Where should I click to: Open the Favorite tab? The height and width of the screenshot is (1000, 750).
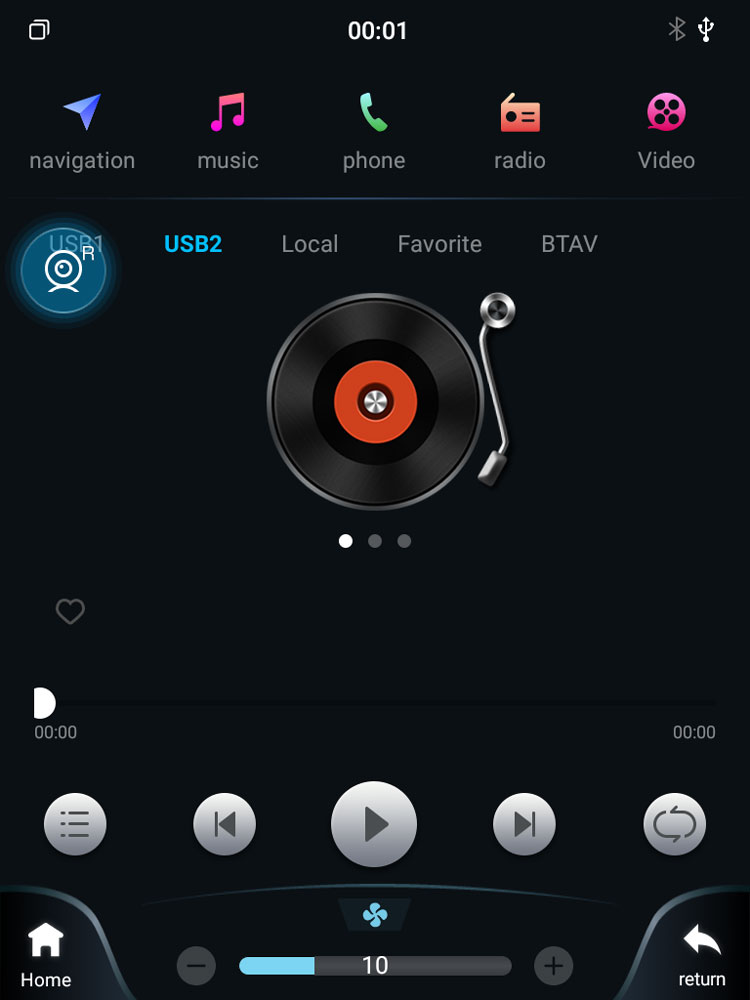tap(440, 244)
